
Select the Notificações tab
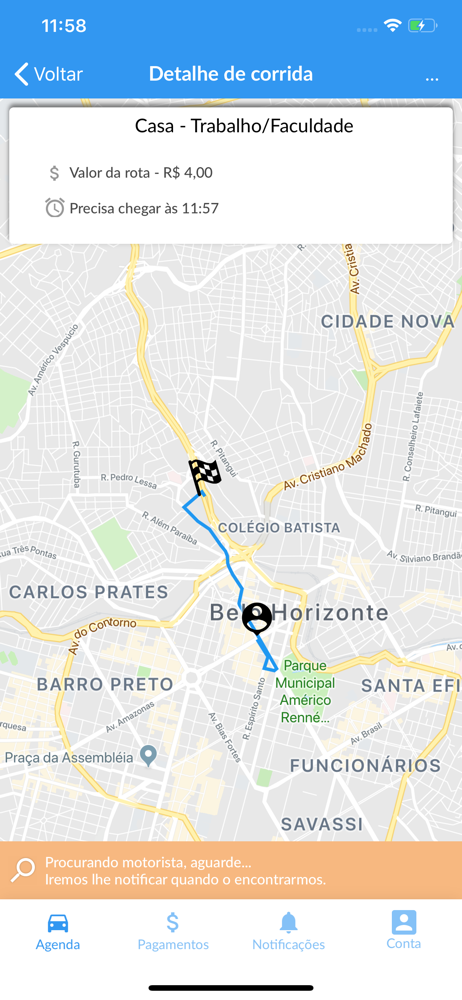point(288,931)
